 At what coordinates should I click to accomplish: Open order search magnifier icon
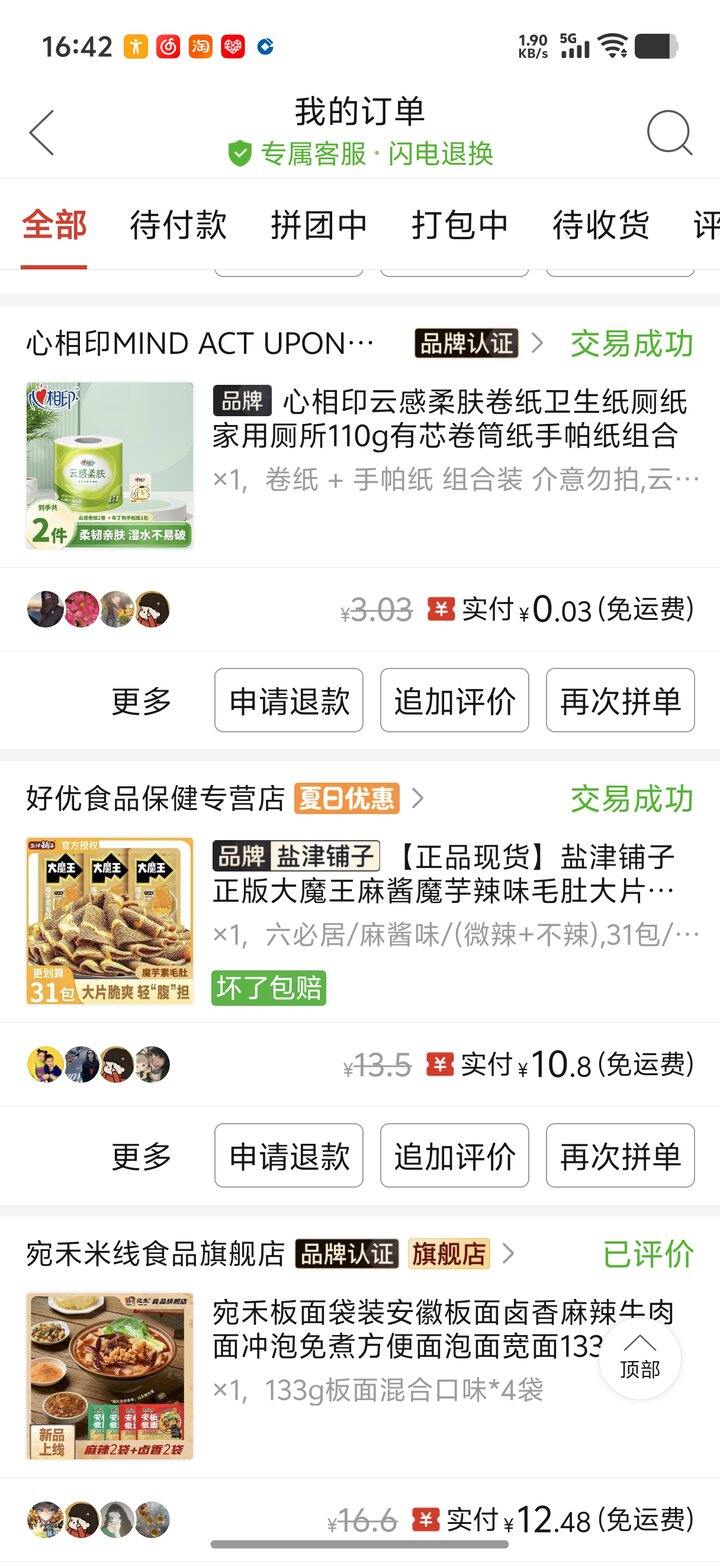coord(669,132)
